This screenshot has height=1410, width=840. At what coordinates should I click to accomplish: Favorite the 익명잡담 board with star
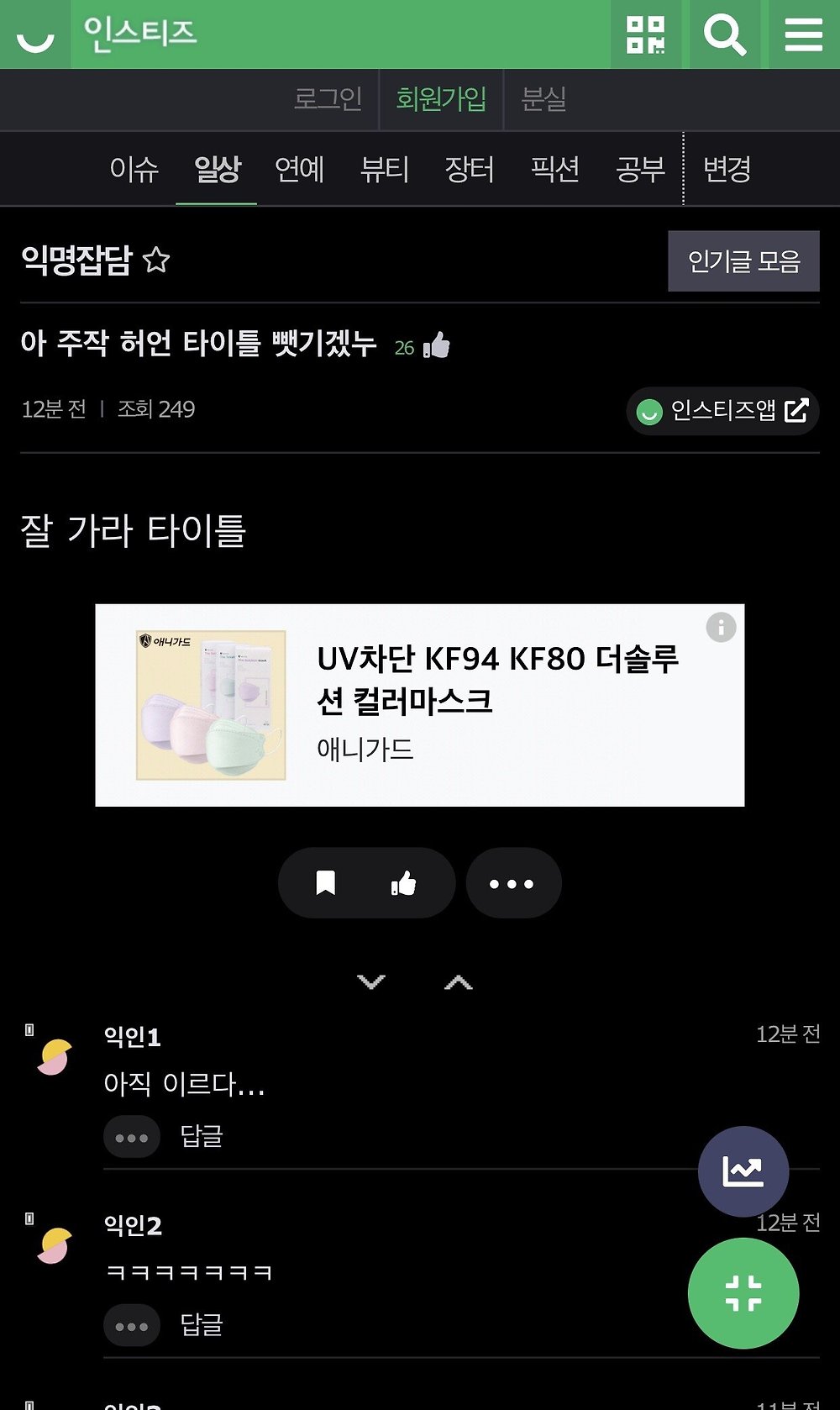point(156,260)
